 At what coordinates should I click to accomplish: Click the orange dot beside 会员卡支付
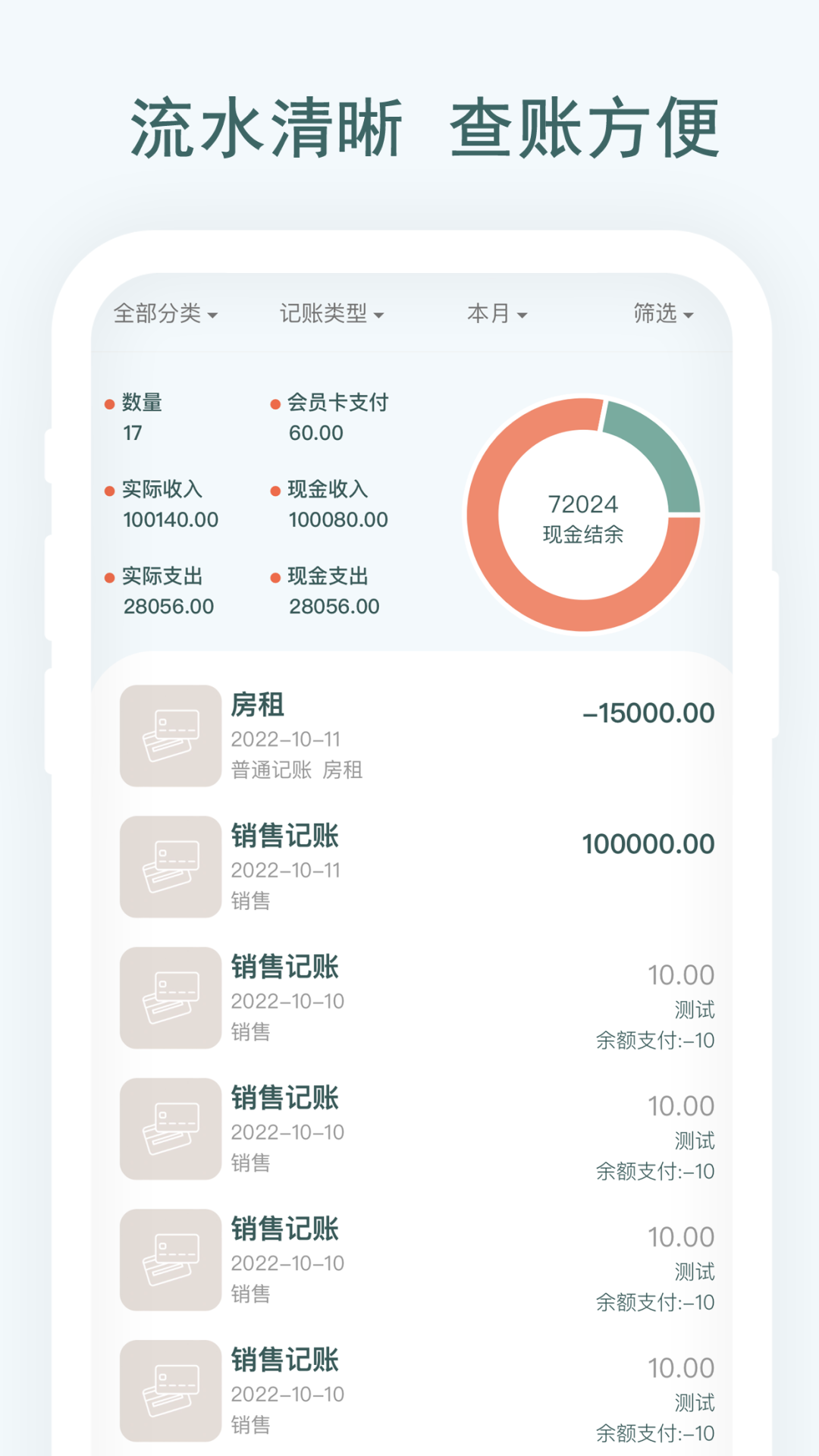click(277, 403)
